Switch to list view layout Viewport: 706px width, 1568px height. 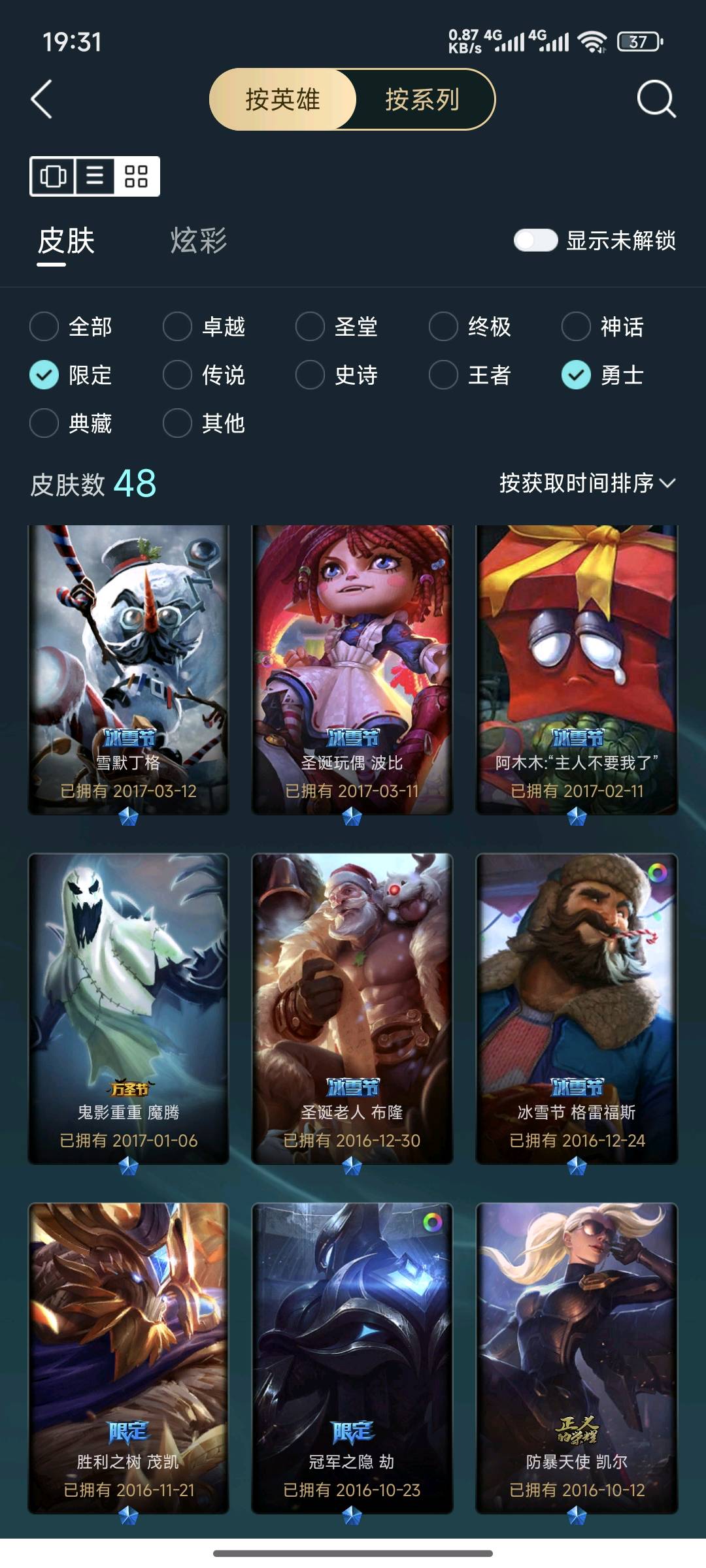coord(95,176)
